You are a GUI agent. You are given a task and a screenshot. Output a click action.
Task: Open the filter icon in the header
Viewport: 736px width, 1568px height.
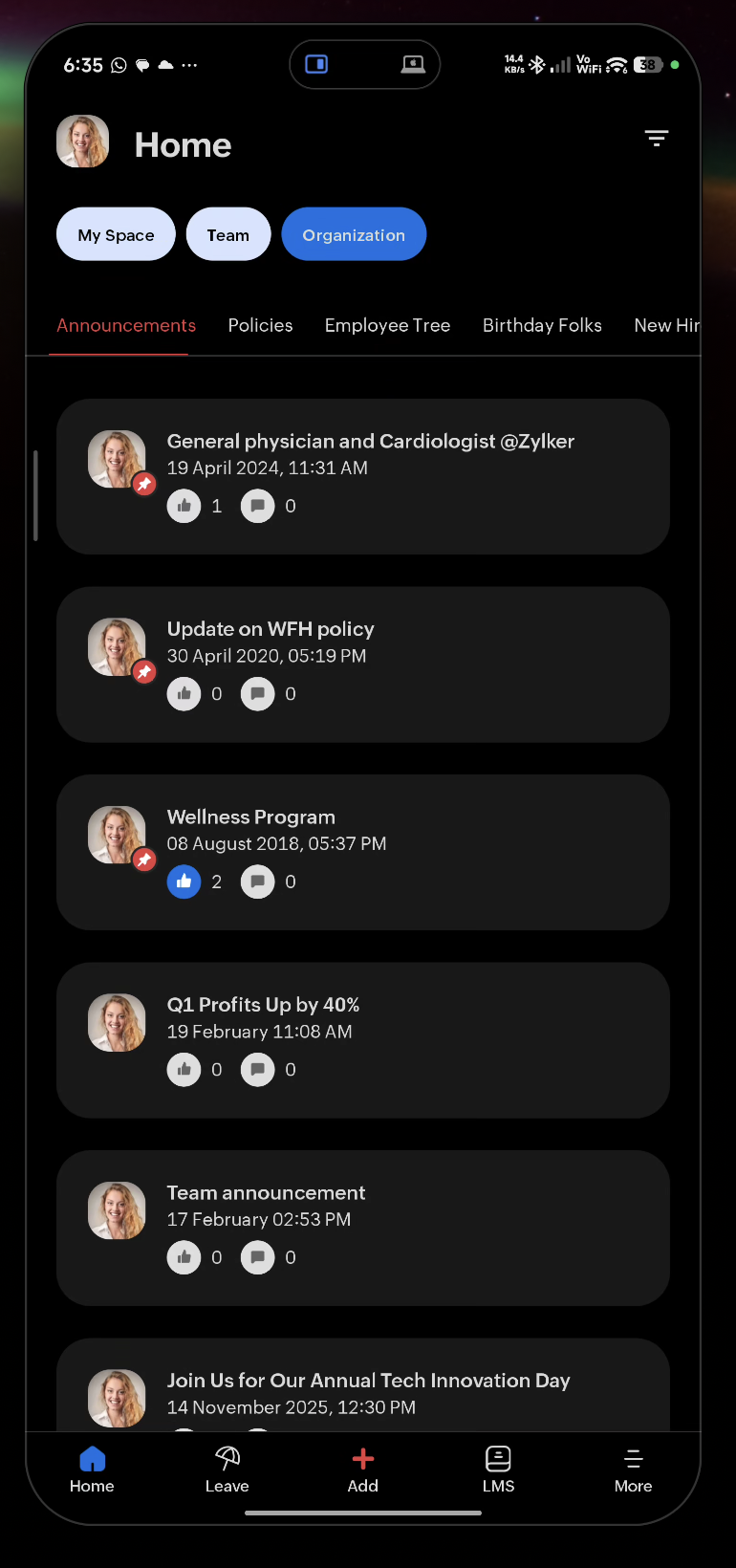656,140
